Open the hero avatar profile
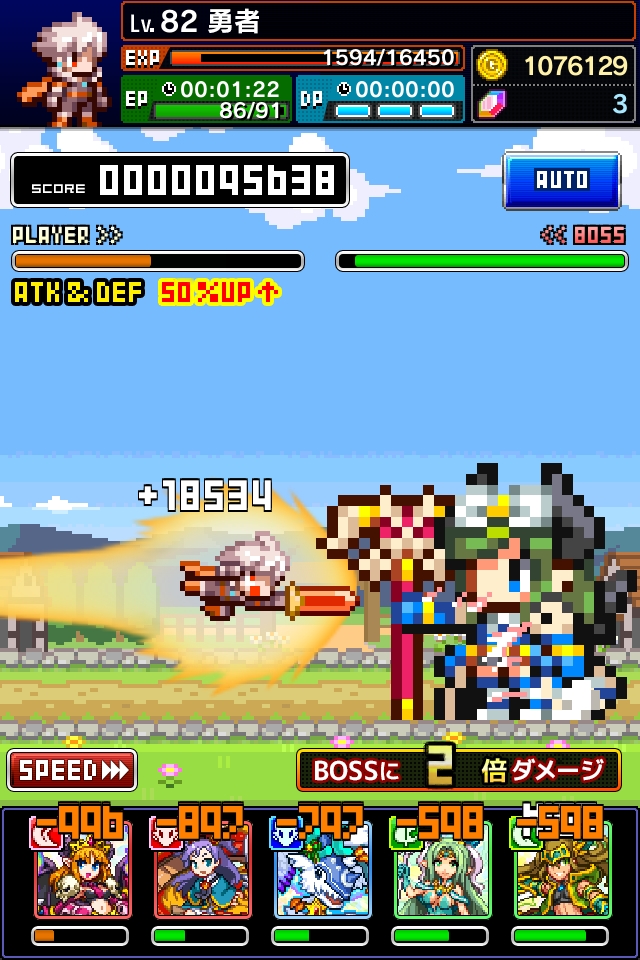 (58, 66)
